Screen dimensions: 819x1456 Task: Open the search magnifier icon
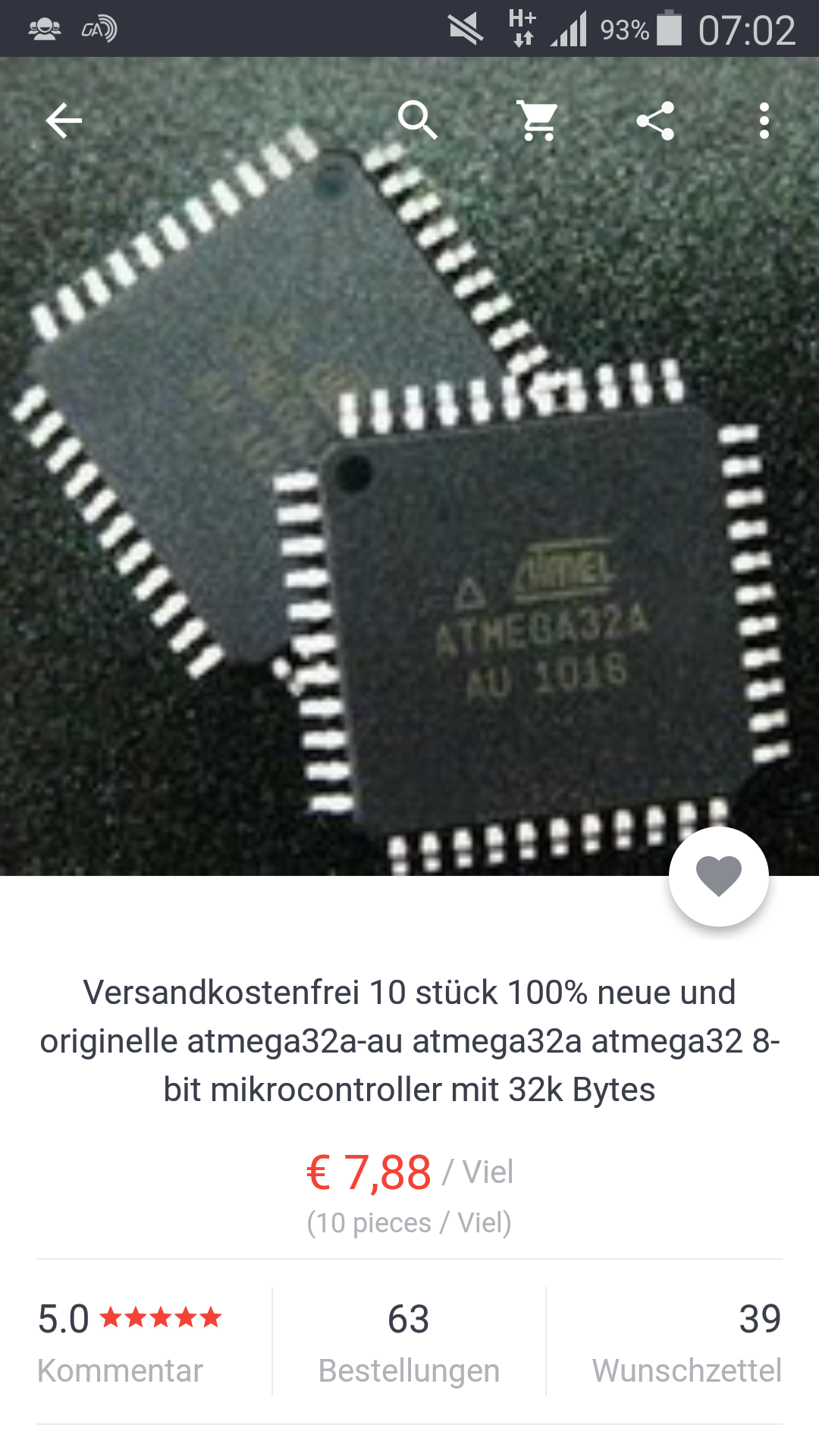coord(418,121)
